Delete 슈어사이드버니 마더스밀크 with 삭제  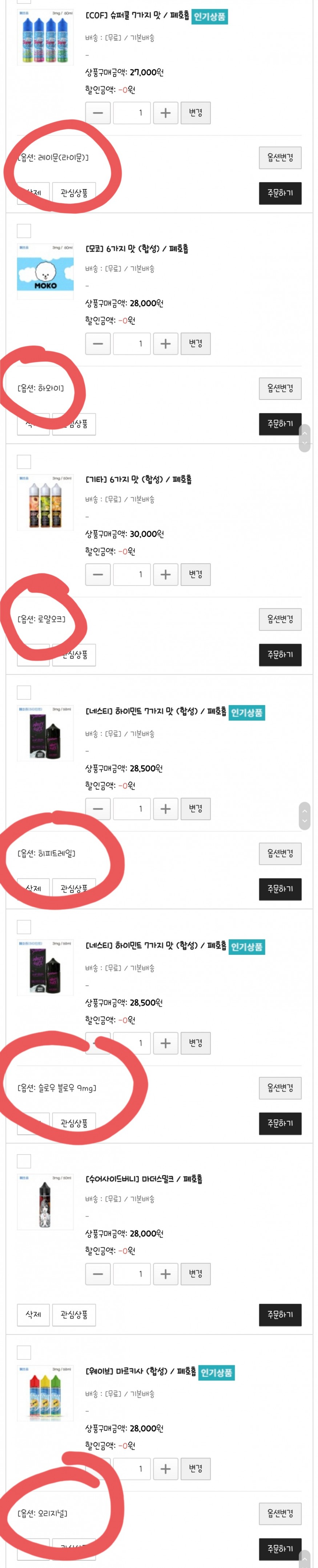[x=33, y=1315]
